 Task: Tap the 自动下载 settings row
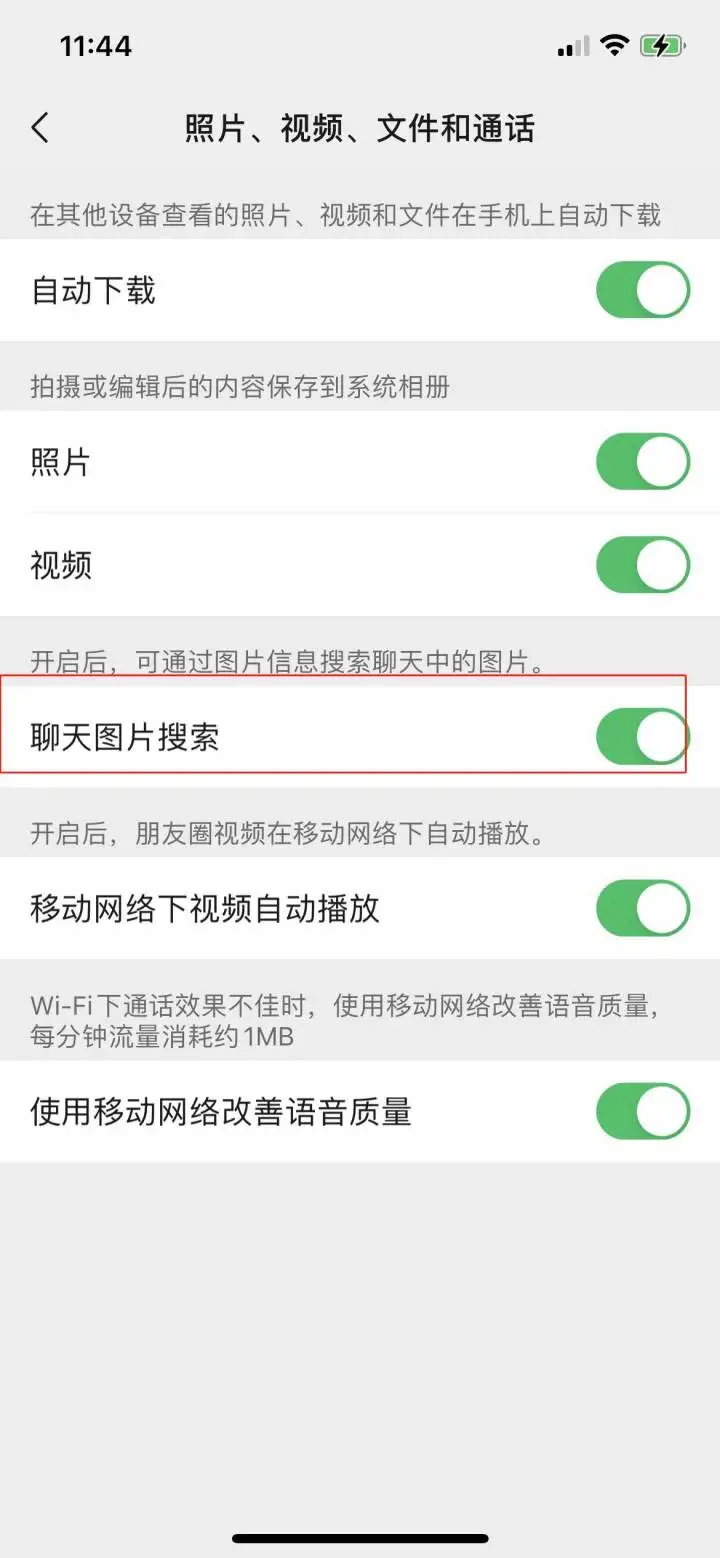coord(300,290)
